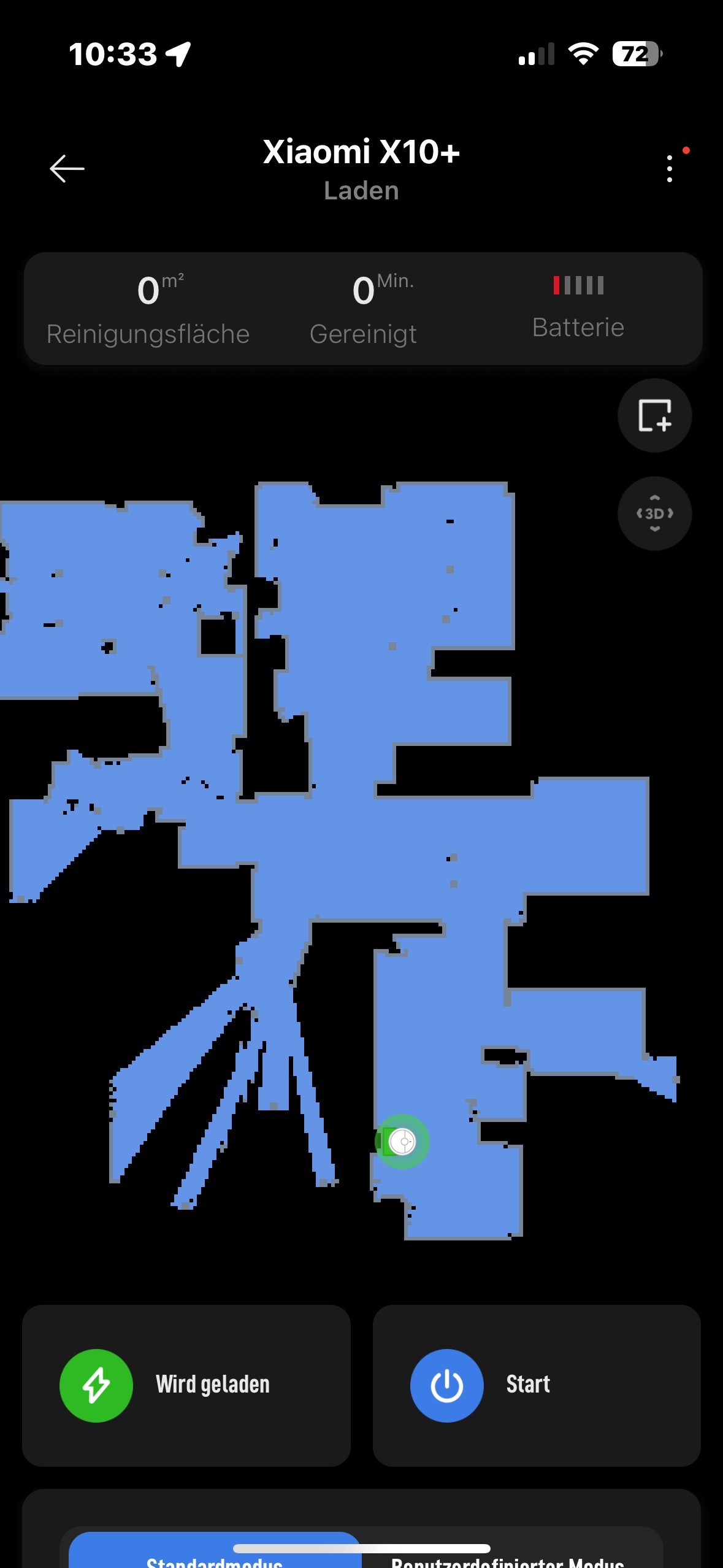This screenshot has width=723, height=1568.
Task: Open the three-dot overflow menu
Action: [x=669, y=169]
